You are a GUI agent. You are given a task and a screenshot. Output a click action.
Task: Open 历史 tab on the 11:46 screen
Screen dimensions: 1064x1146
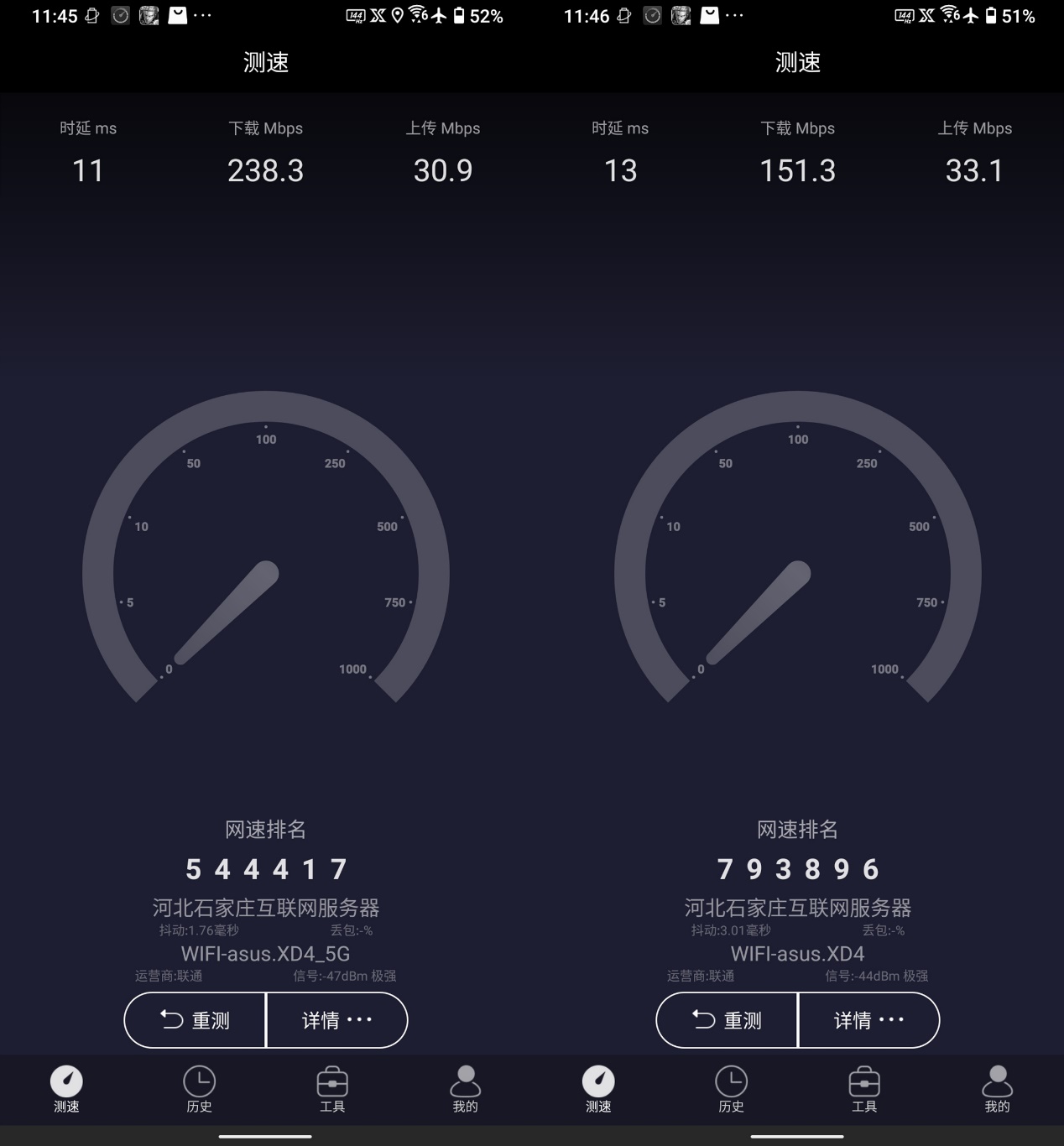point(732,1089)
